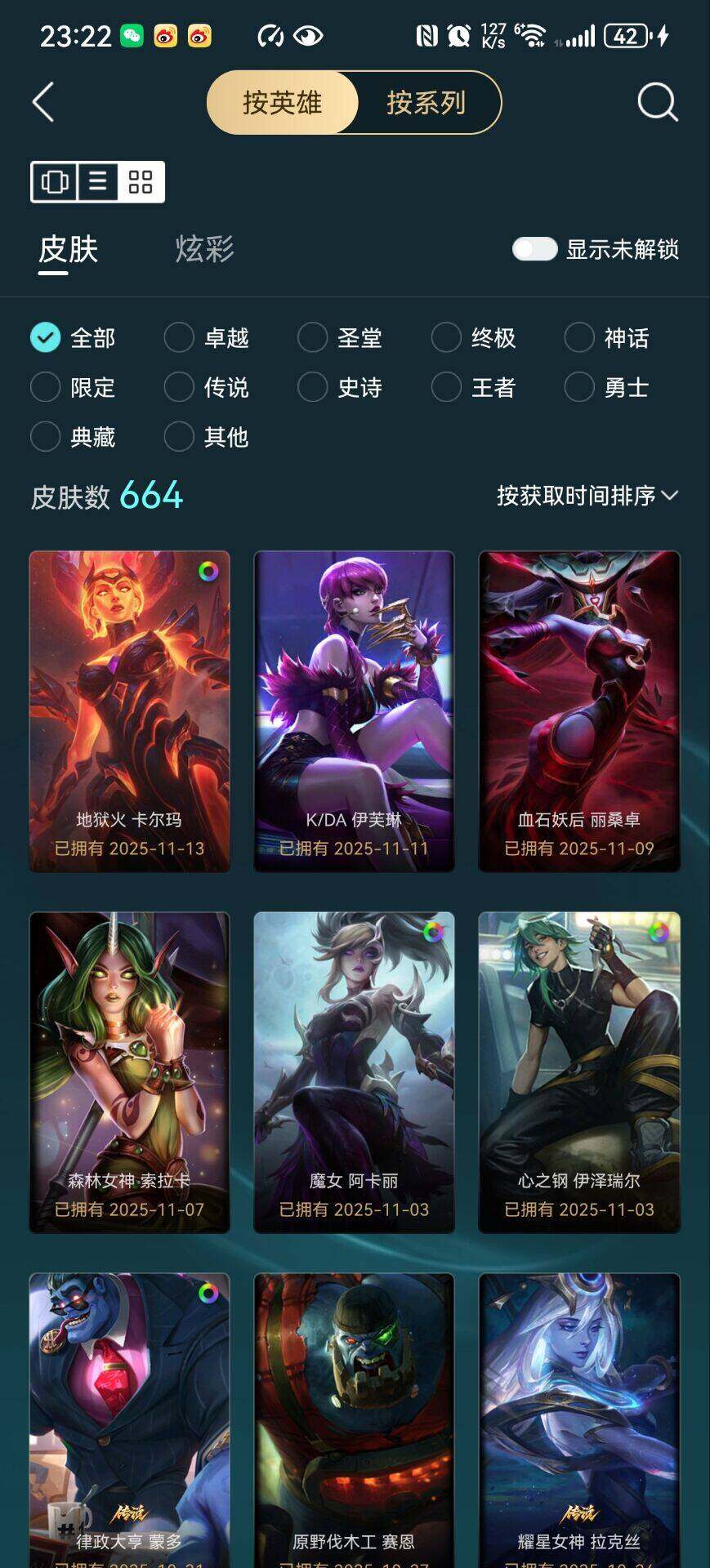Image resolution: width=710 pixels, height=1568 pixels.
Task: Open the 心之钢 伊泽瑞尔 skin card
Action: (578, 1071)
